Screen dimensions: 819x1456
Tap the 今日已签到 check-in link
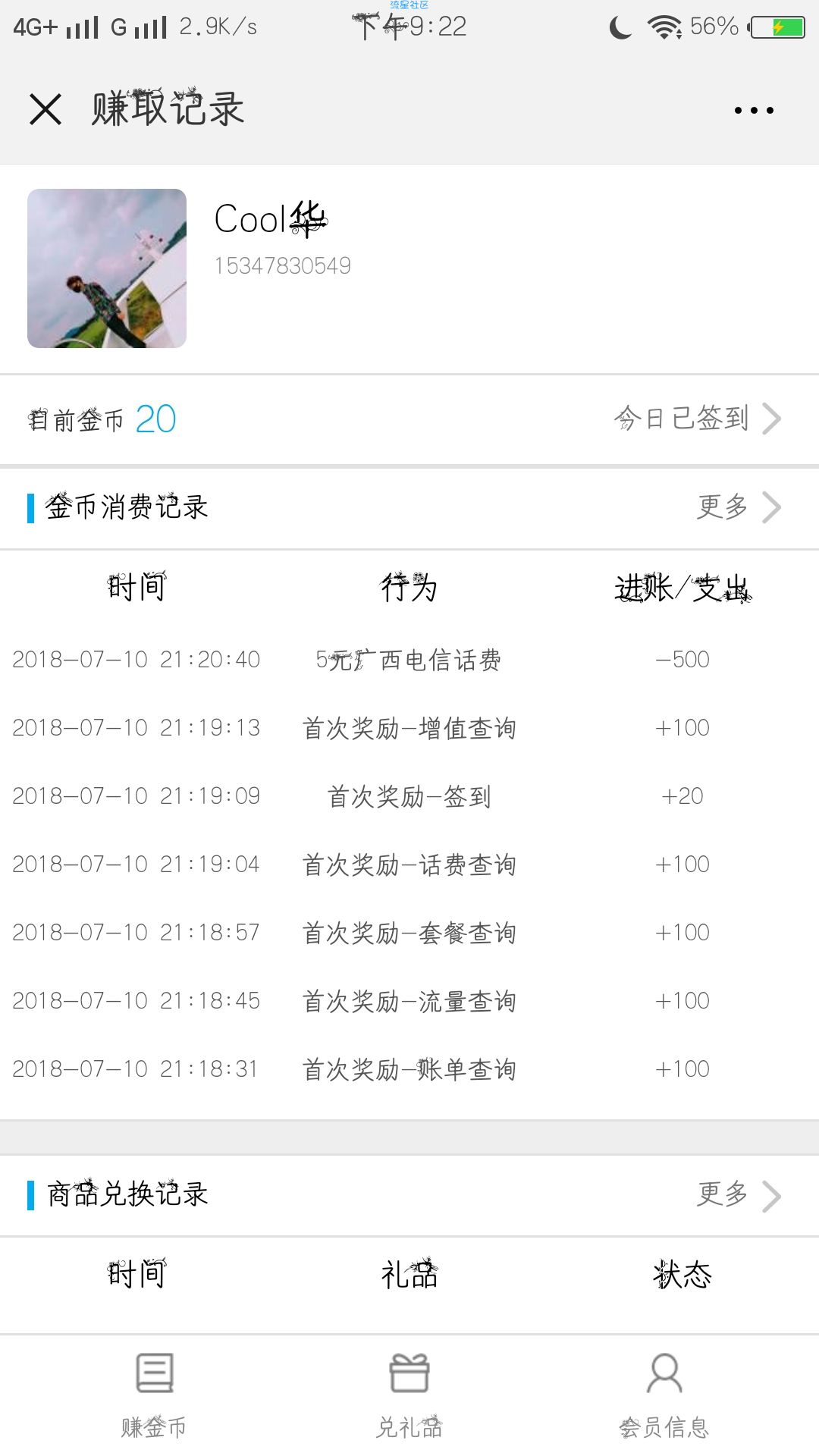(697, 419)
